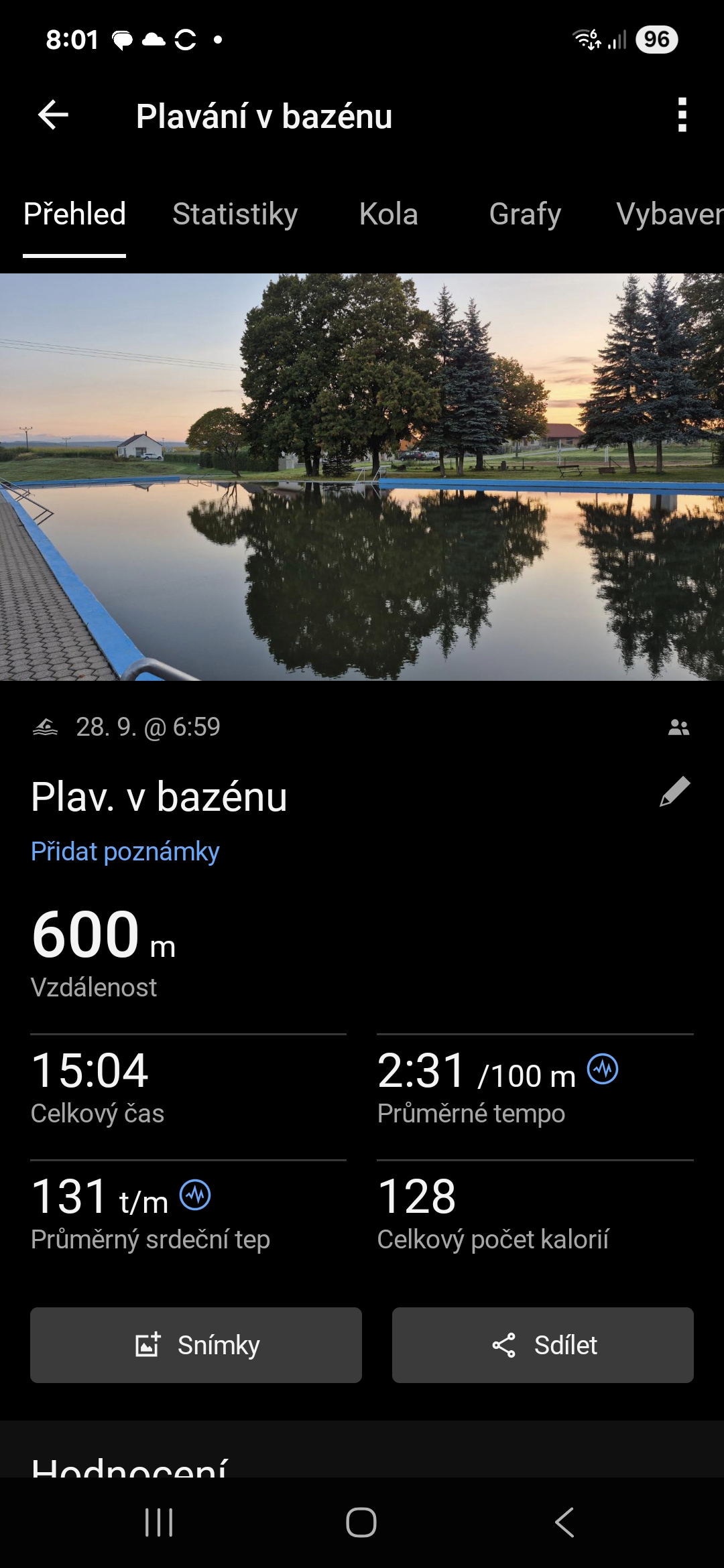Edit the activity name with the pencil
The image size is (724, 1568).
pyautogui.click(x=675, y=792)
